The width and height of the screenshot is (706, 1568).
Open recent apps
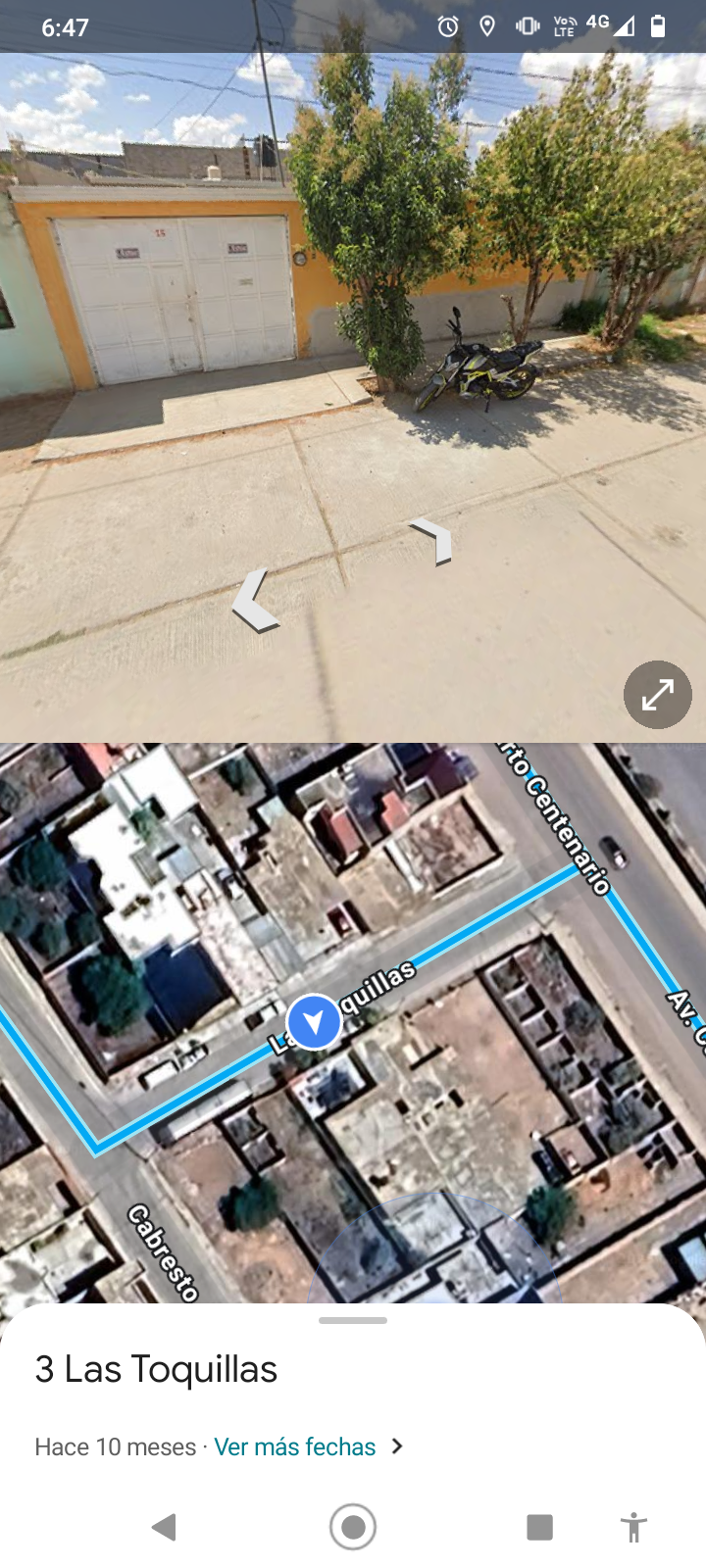[x=539, y=1527]
